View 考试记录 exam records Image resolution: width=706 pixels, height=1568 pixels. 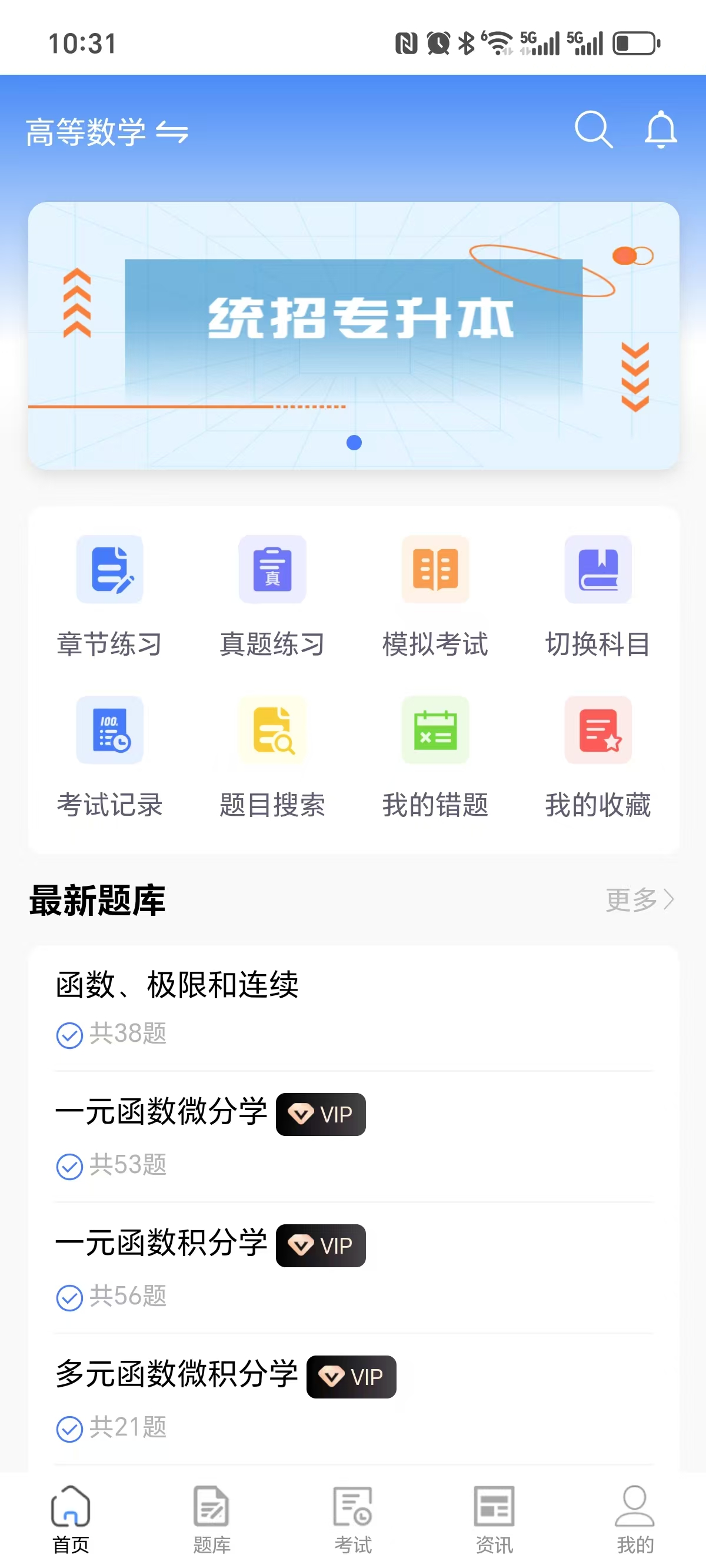pyautogui.click(x=109, y=756)
